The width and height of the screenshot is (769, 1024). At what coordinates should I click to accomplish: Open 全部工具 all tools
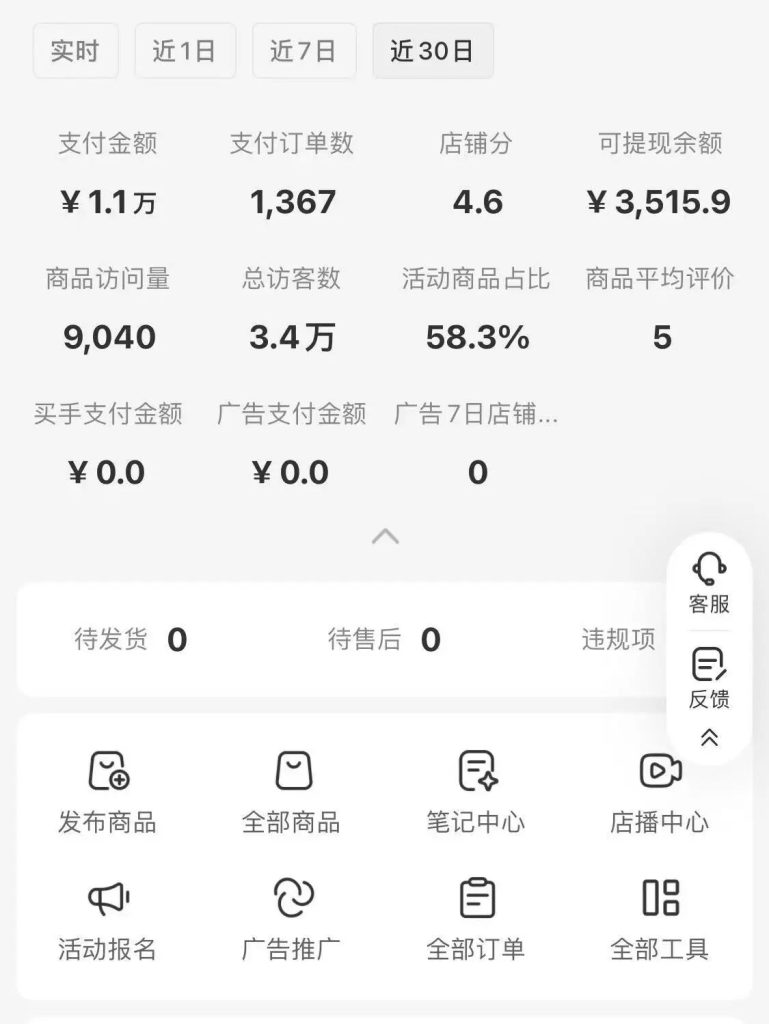[x=660, y=918]
